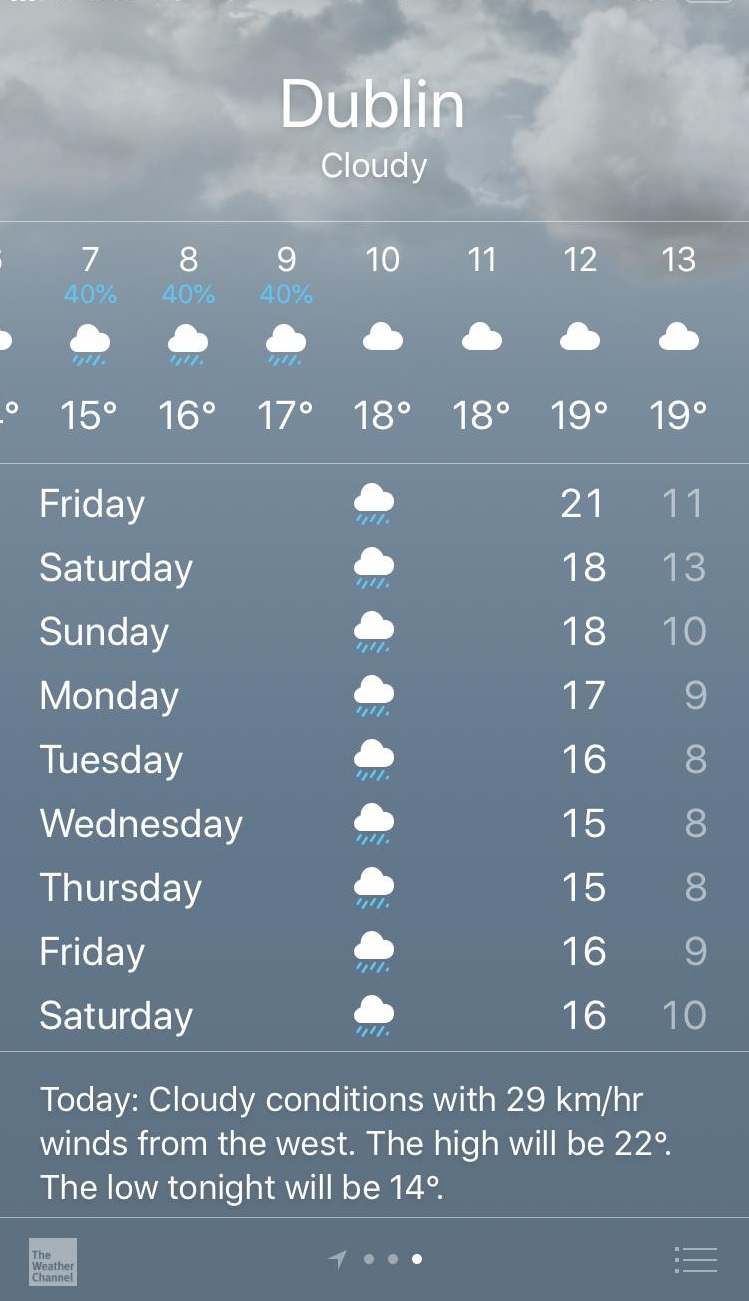Open The Weather Channel link
749x1301 pixels.
point(53,1261)
